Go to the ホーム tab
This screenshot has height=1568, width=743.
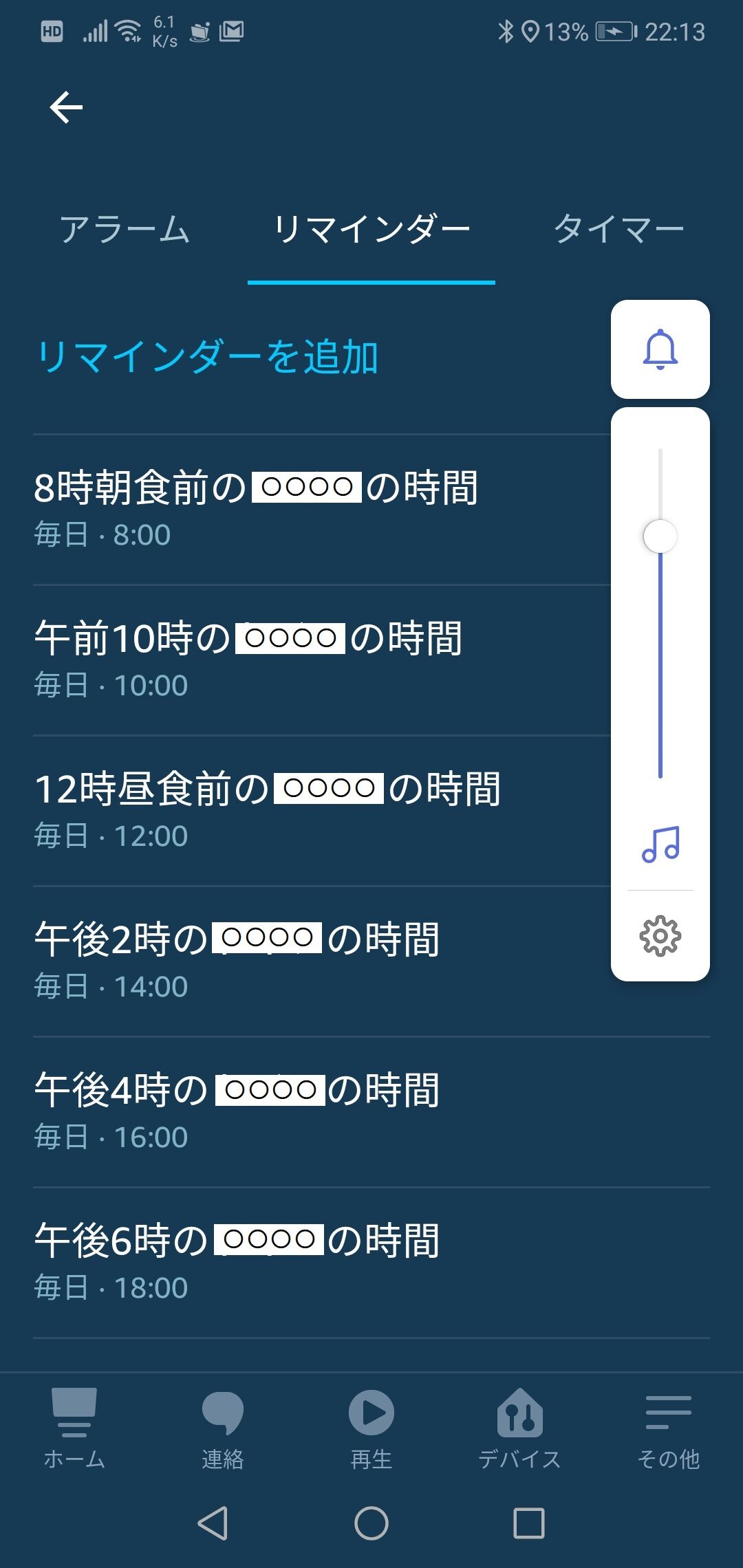pos(74,1427)
